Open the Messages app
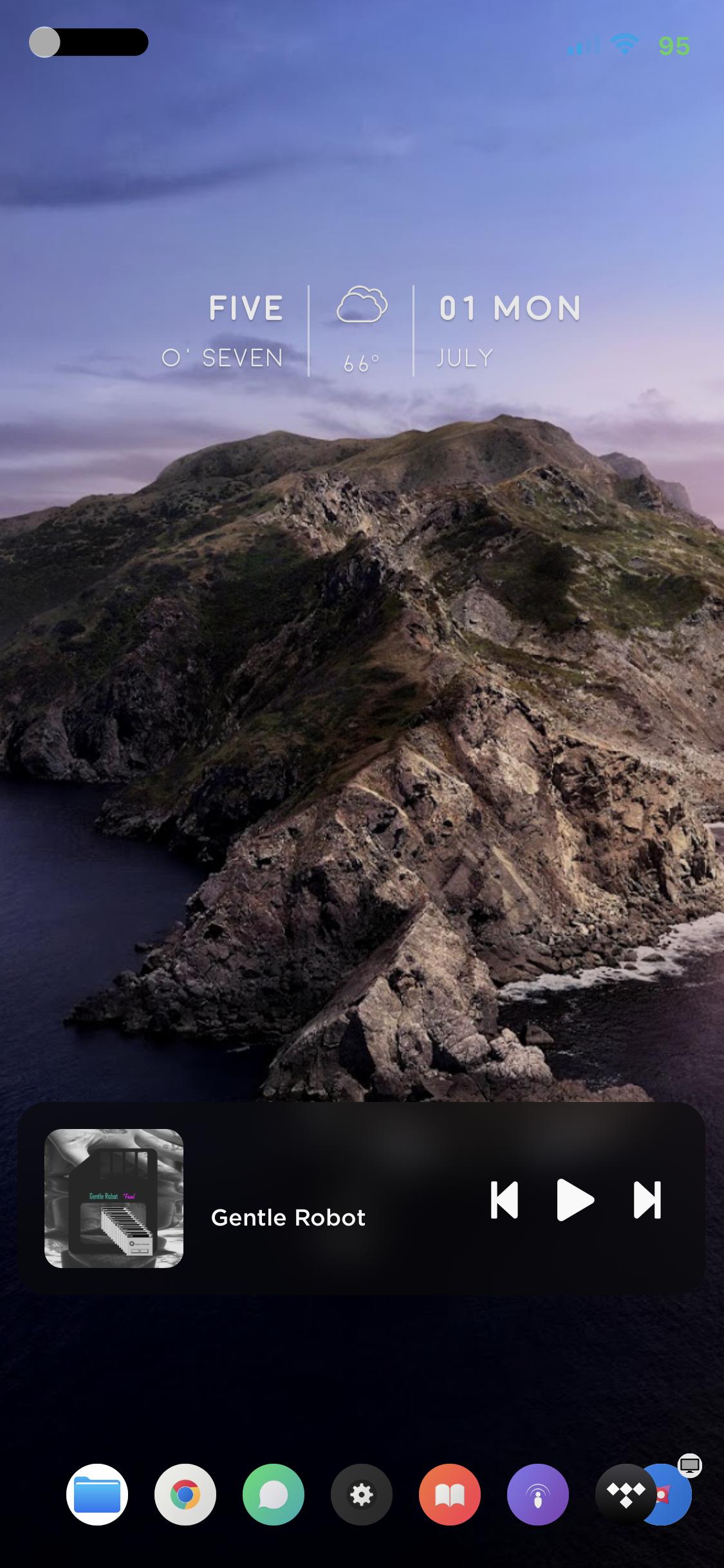 coord(274,1495)
